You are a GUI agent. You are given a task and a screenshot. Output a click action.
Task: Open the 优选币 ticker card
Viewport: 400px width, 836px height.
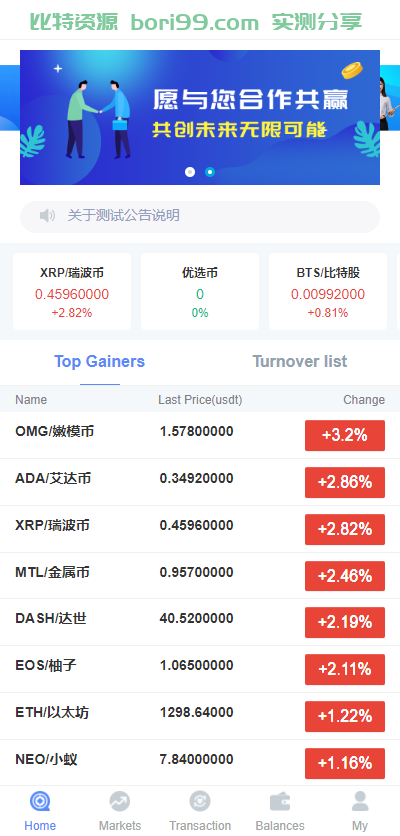[200, 292]
